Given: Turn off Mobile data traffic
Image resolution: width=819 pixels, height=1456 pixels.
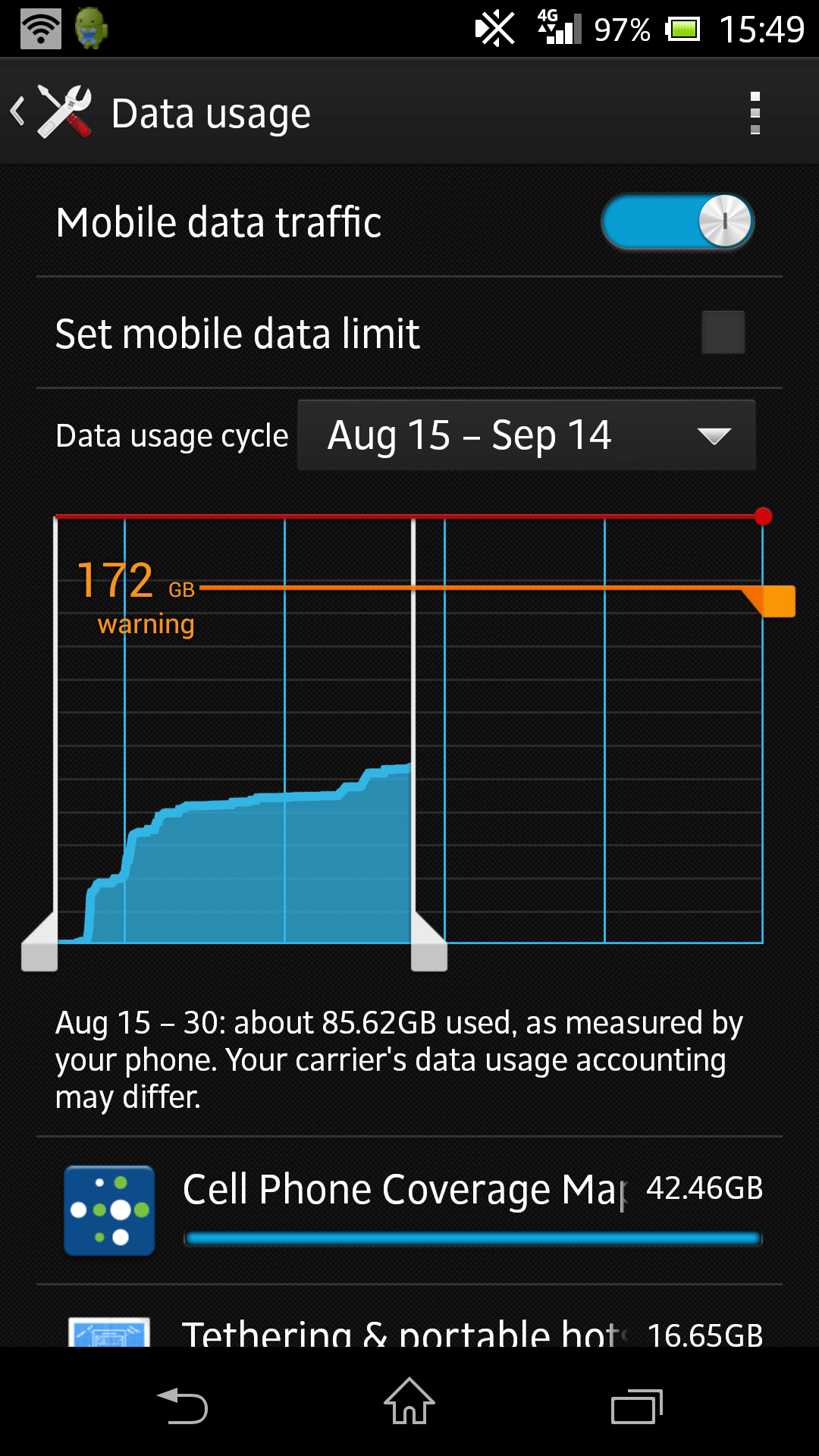Looking at the screenshot, I should coord(677,221).
